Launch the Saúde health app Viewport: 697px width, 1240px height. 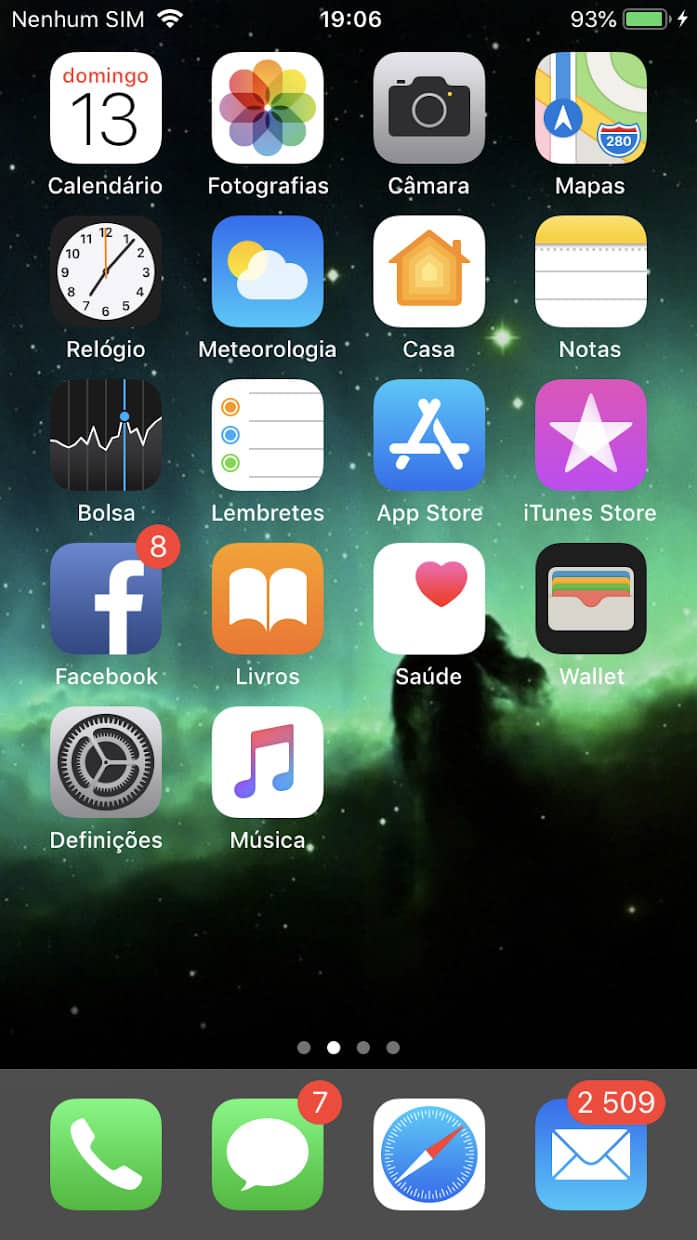click(x=429, y=598)
